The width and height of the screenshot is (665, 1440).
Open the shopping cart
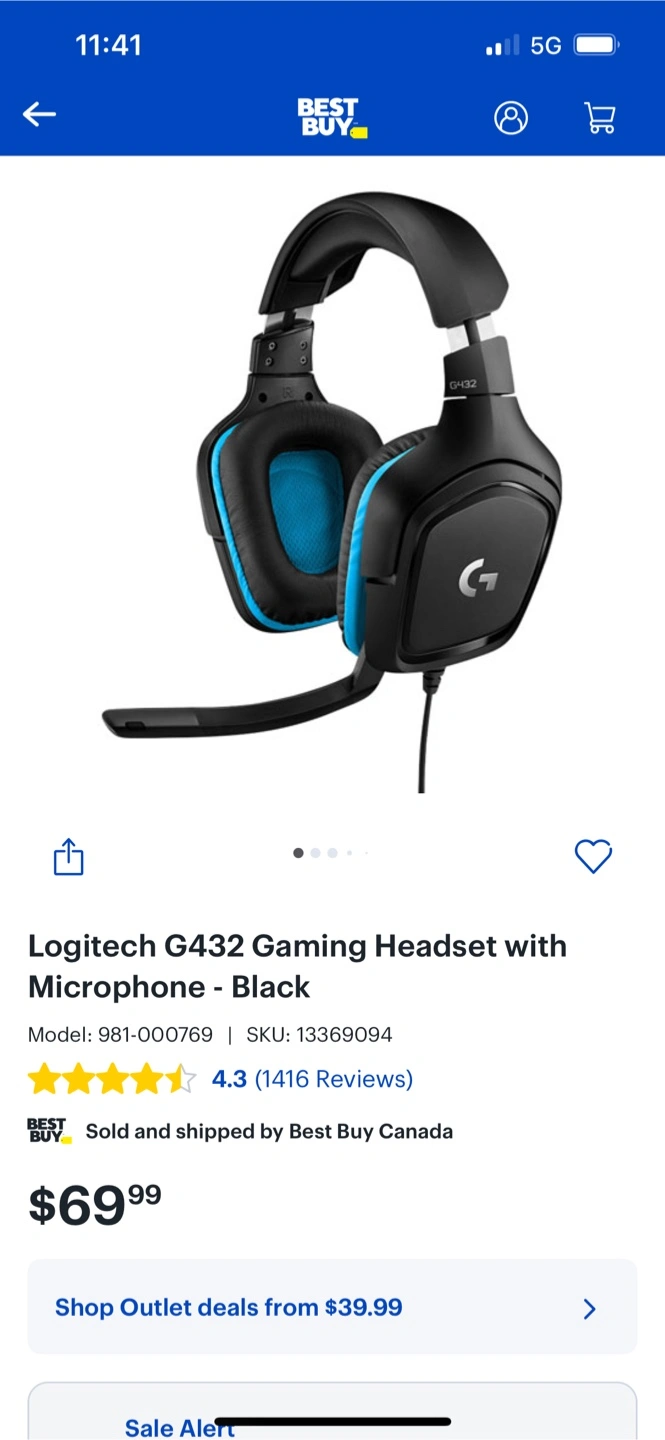click(x=600, y=118)
